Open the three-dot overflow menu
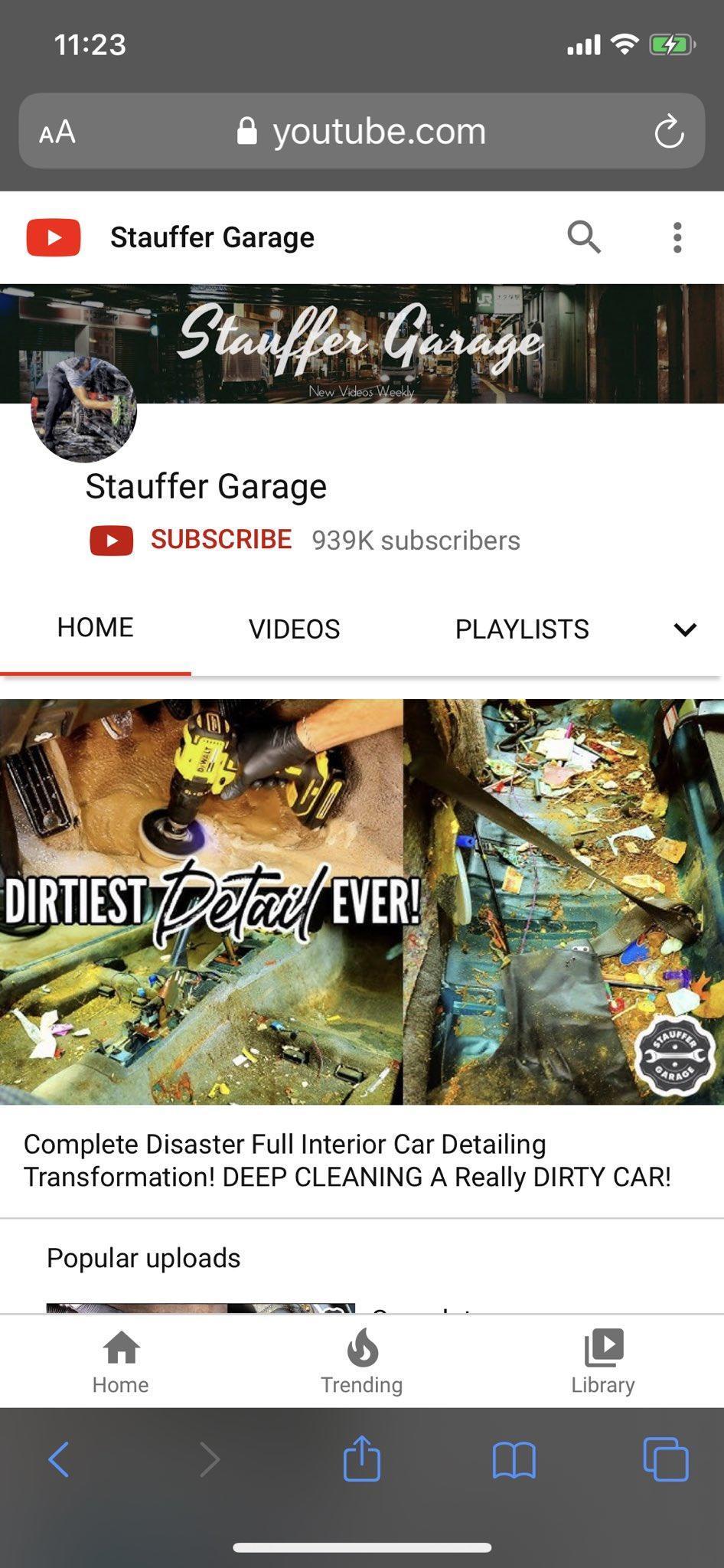This screenshot has height=1568, width=724. (x=677, y=237)
